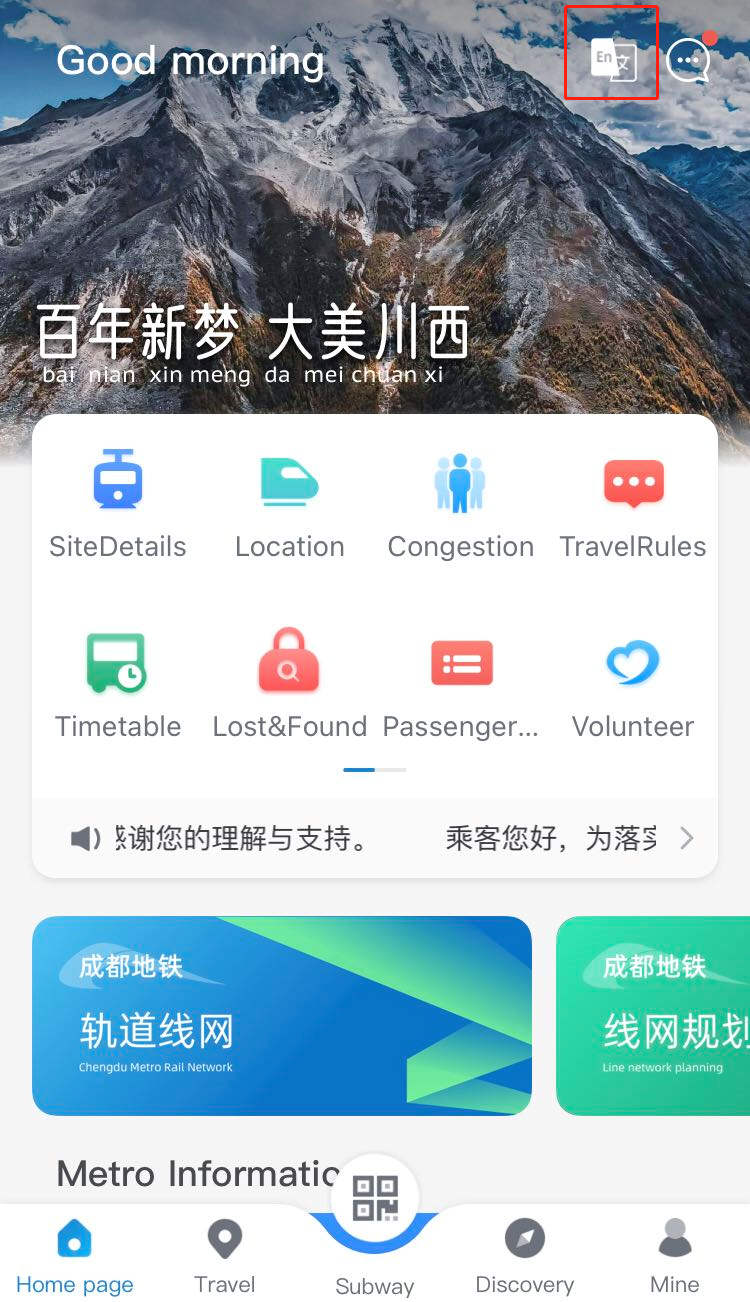Screen dimensions: 750x1302
Task: Switch to the Discovery tab
Action: [525, 1257]
